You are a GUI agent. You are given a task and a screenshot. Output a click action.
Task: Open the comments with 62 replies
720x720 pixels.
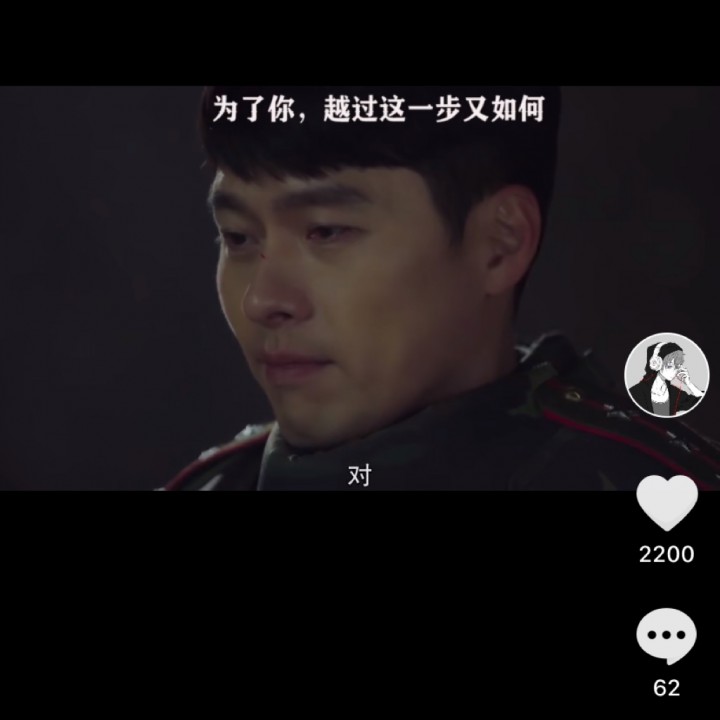coord(666,636)
